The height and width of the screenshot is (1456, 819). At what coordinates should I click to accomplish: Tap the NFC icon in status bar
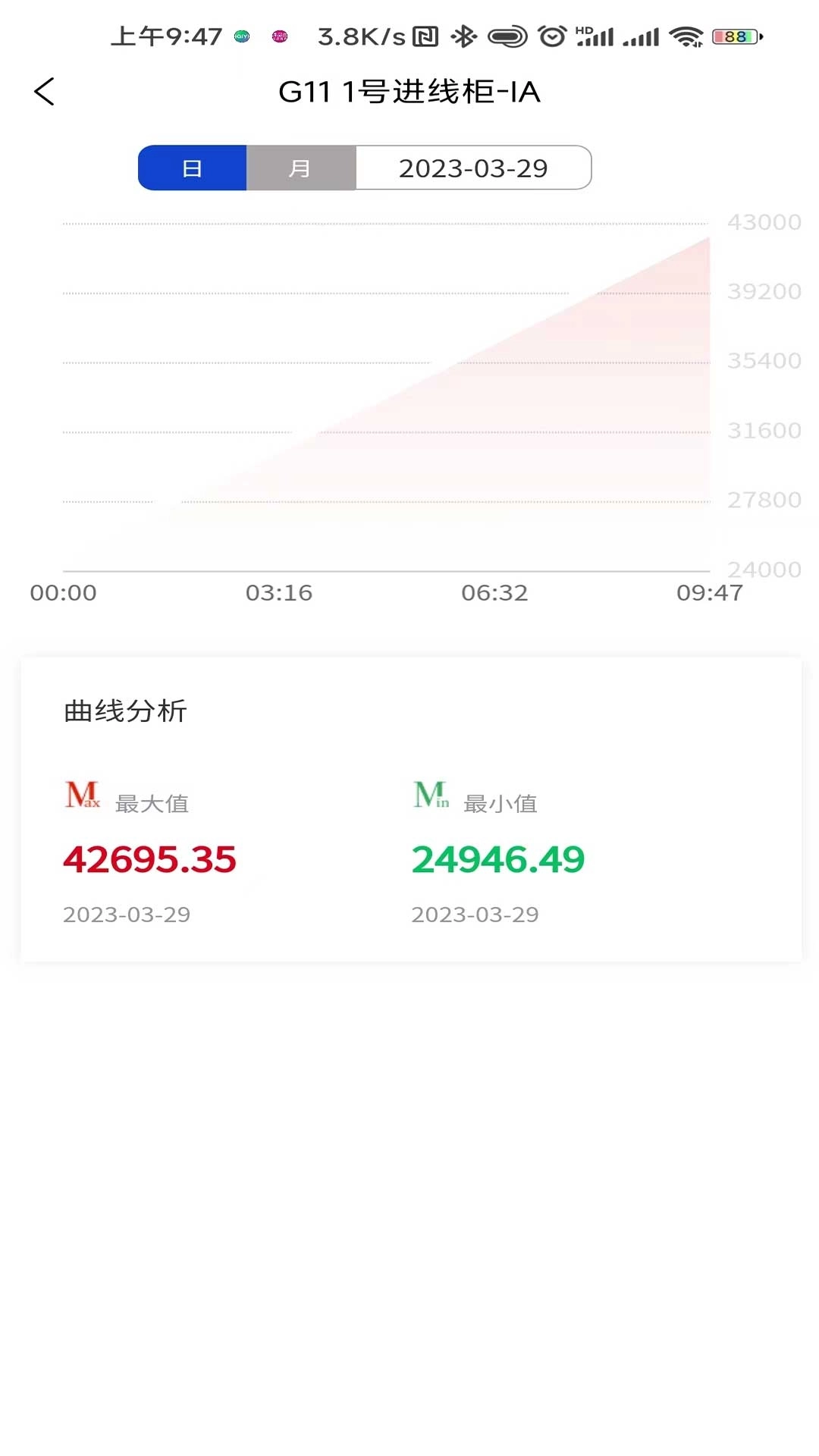(425, 34)
